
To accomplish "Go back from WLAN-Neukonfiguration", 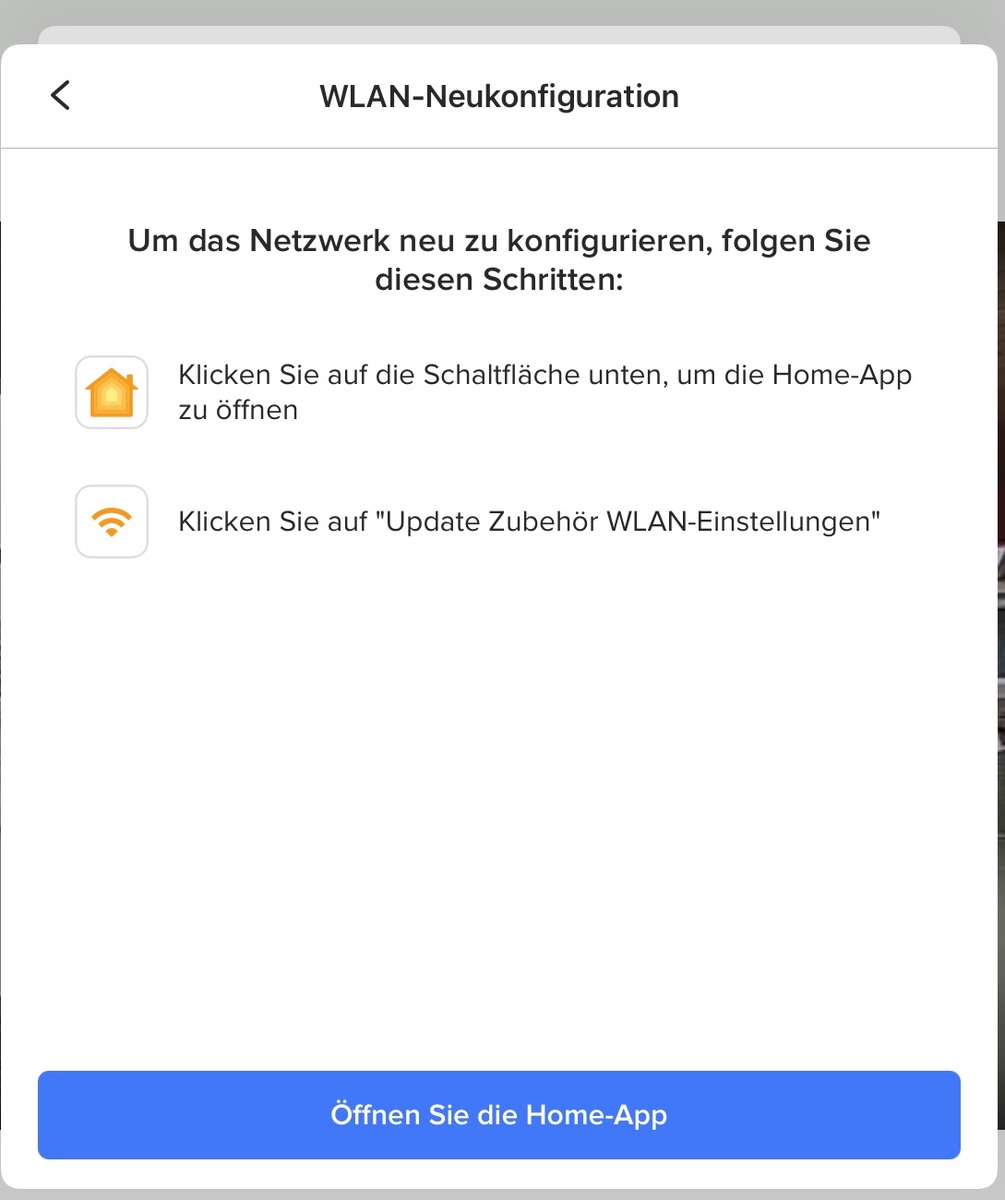I will pos(61,96).
